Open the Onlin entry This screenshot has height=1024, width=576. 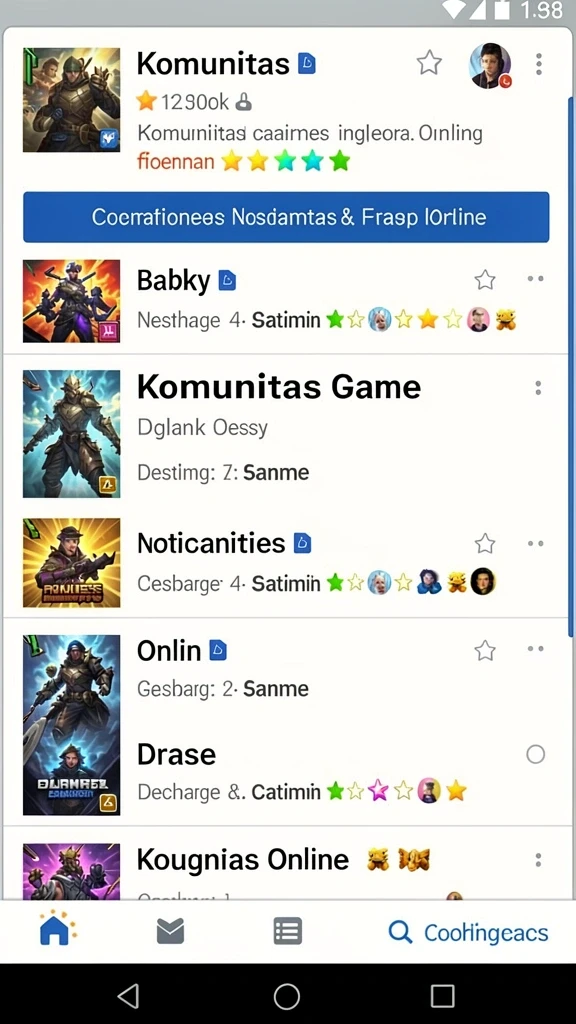click(x=286, y=669)
